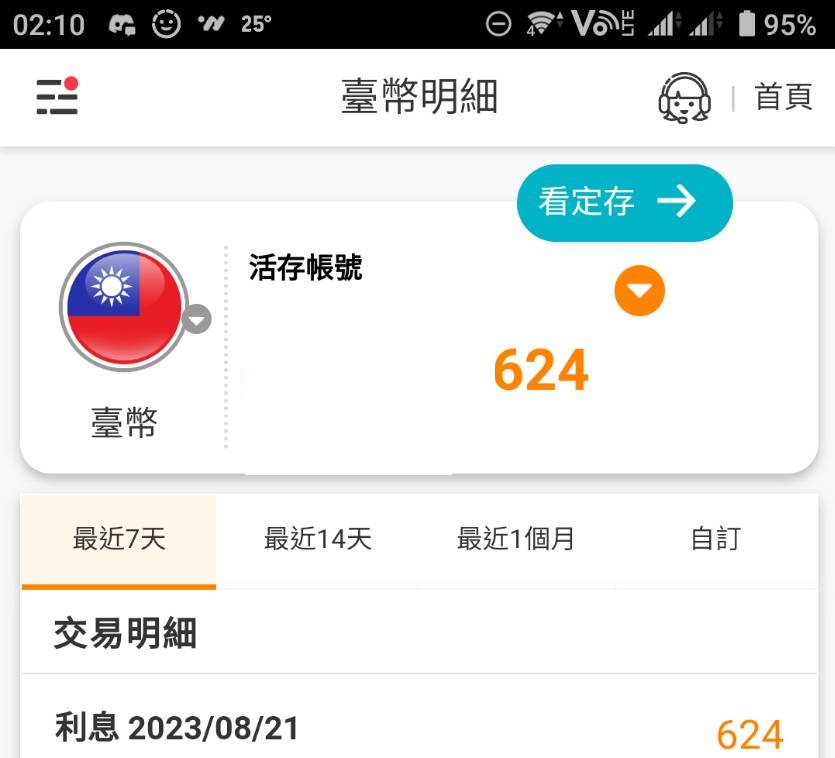The width and height of the screenshot is (835, 758).
Task: Switch to the 最近1個月 tab
Action: pyautogui.click(x=515, y=540)
